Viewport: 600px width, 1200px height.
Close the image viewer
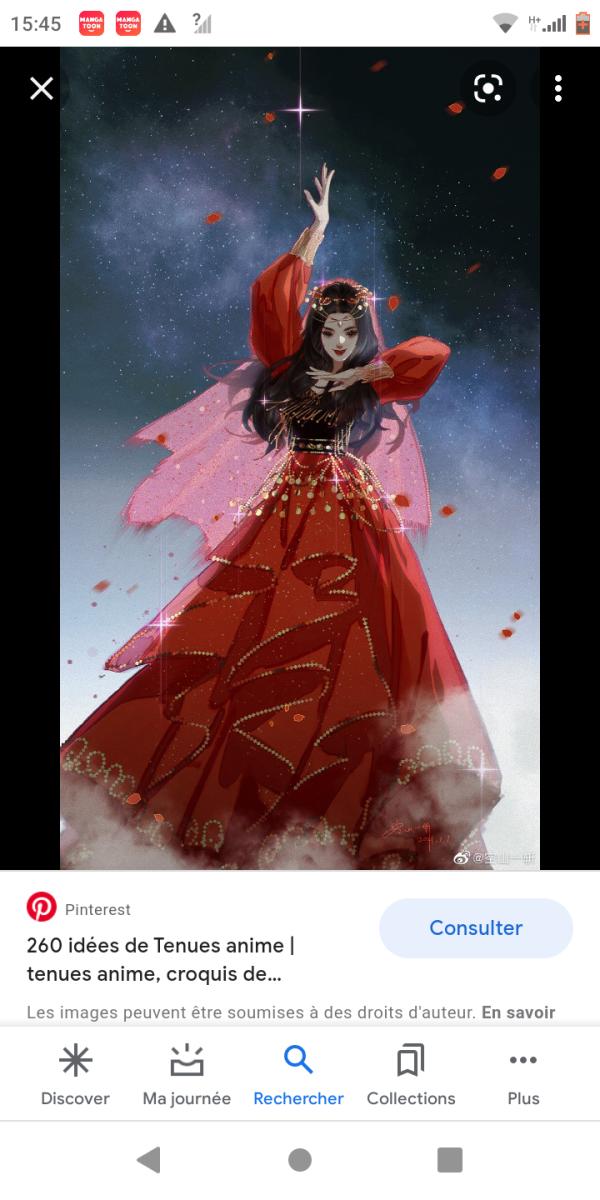click(x=41, y=89)
